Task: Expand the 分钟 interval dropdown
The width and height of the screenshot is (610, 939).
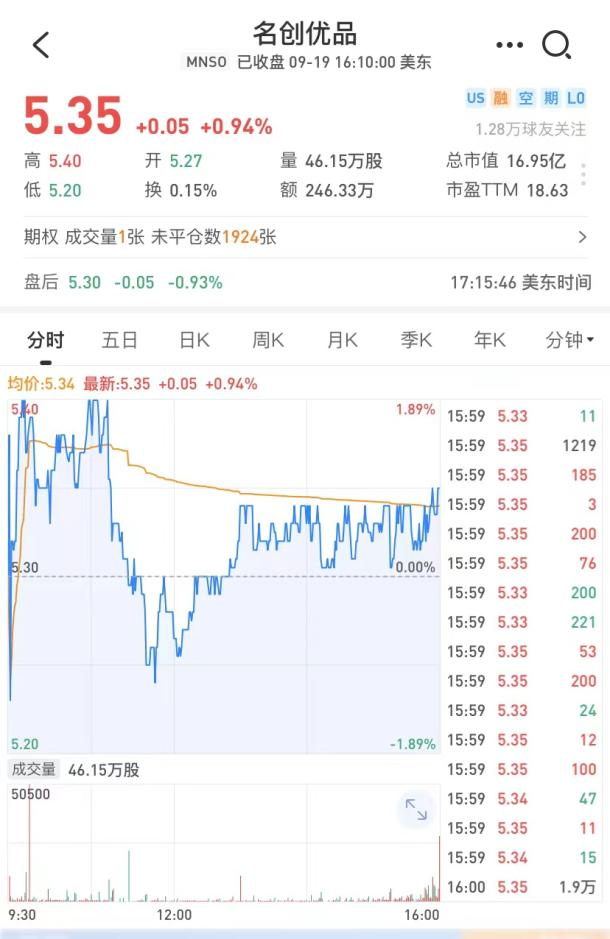Action: coord(569,340)
